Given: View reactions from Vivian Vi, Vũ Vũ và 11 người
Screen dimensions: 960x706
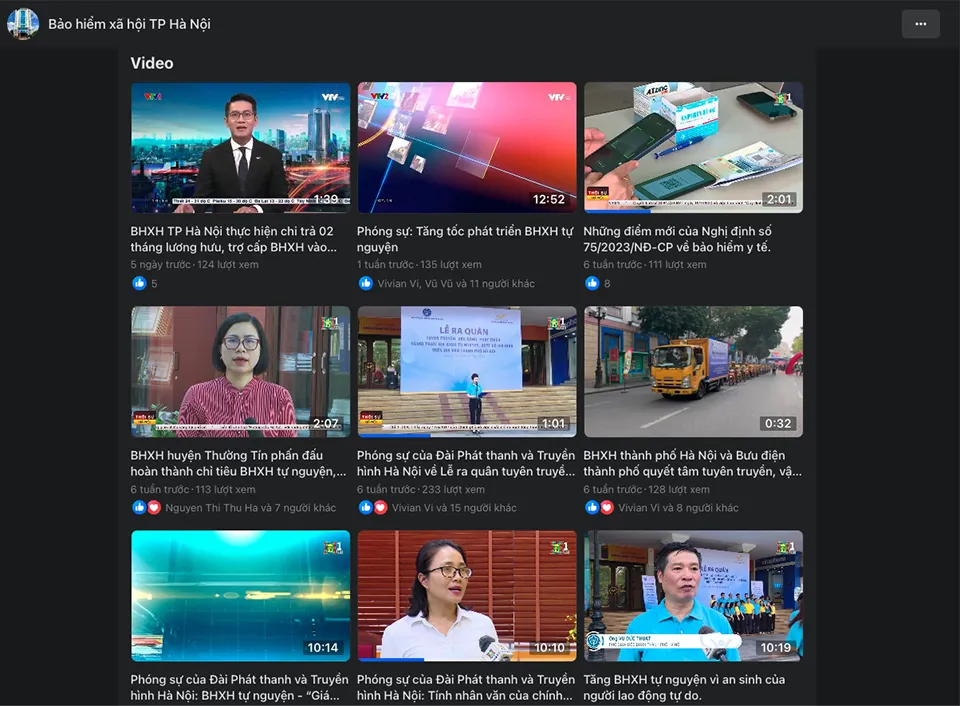Looking at the screenshot, I should point(455,284).
